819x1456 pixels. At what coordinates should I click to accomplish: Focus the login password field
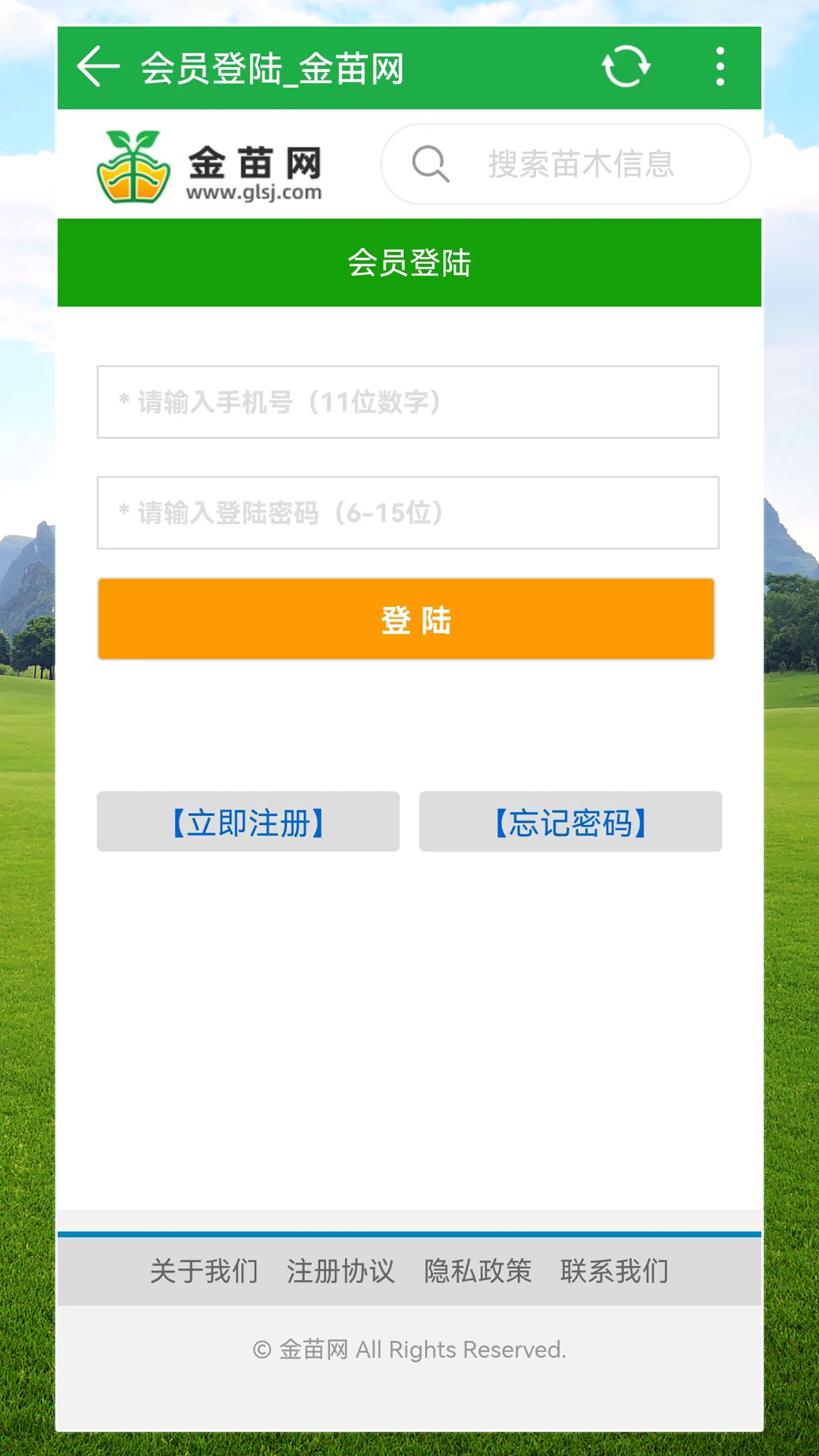pyautogui.click(x=408, y=513)
